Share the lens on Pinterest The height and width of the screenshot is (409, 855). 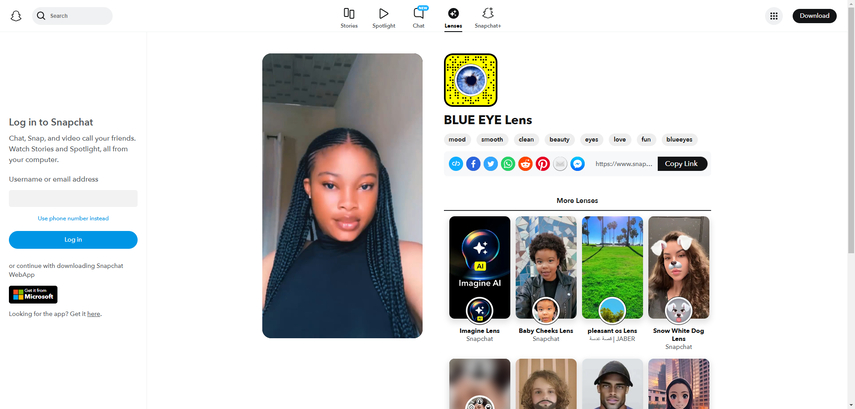(x=542, y=164)
